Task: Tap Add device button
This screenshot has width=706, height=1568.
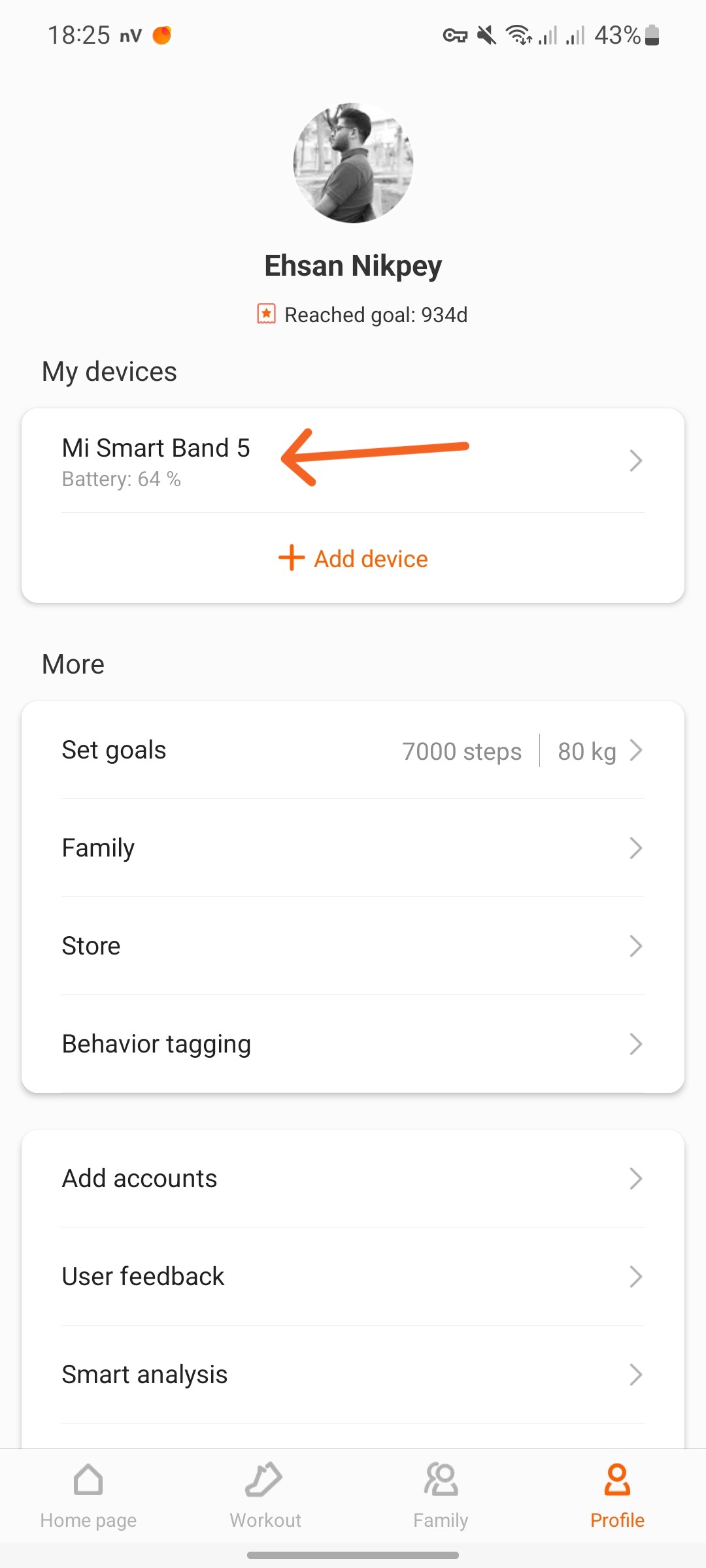Action: click(353, 559)
